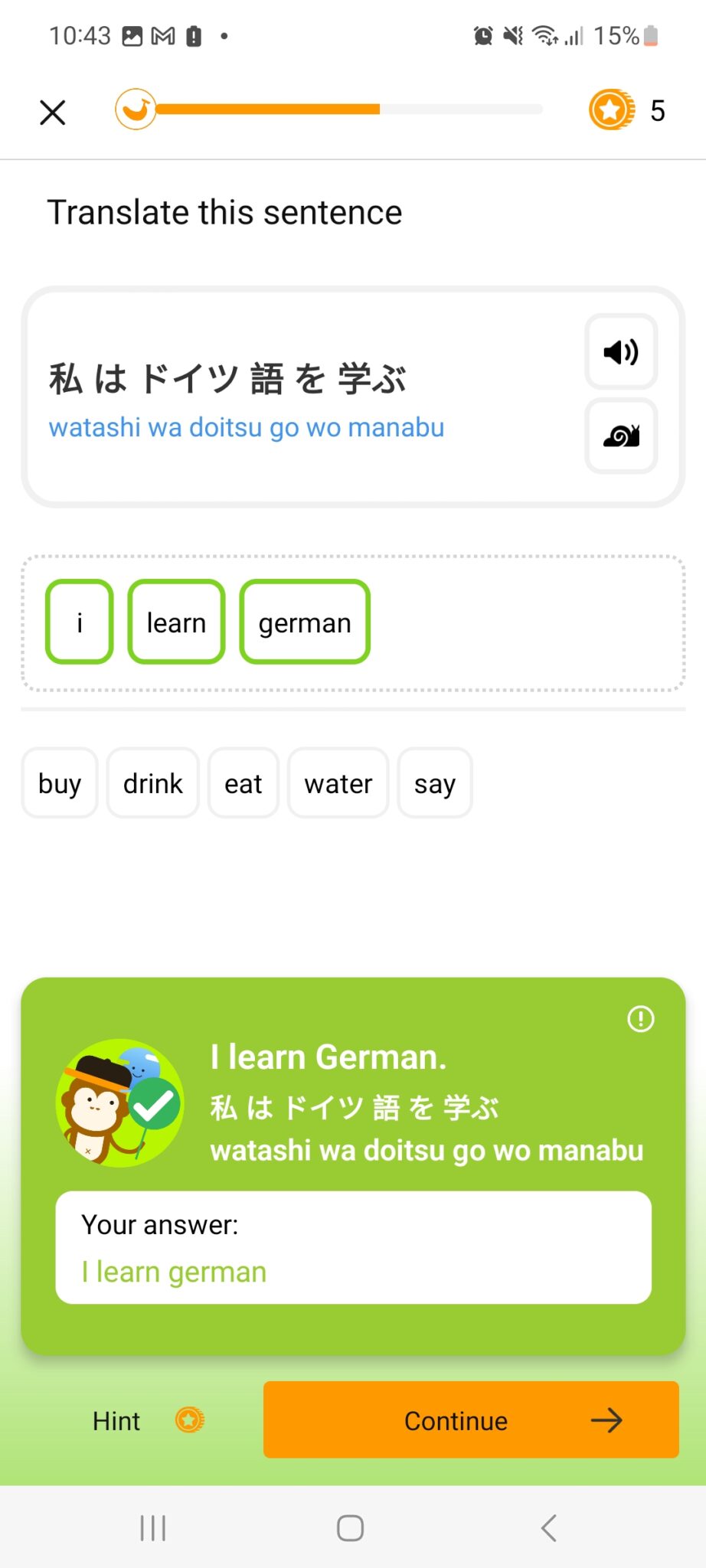Select the word chip 'drink'

152,782
